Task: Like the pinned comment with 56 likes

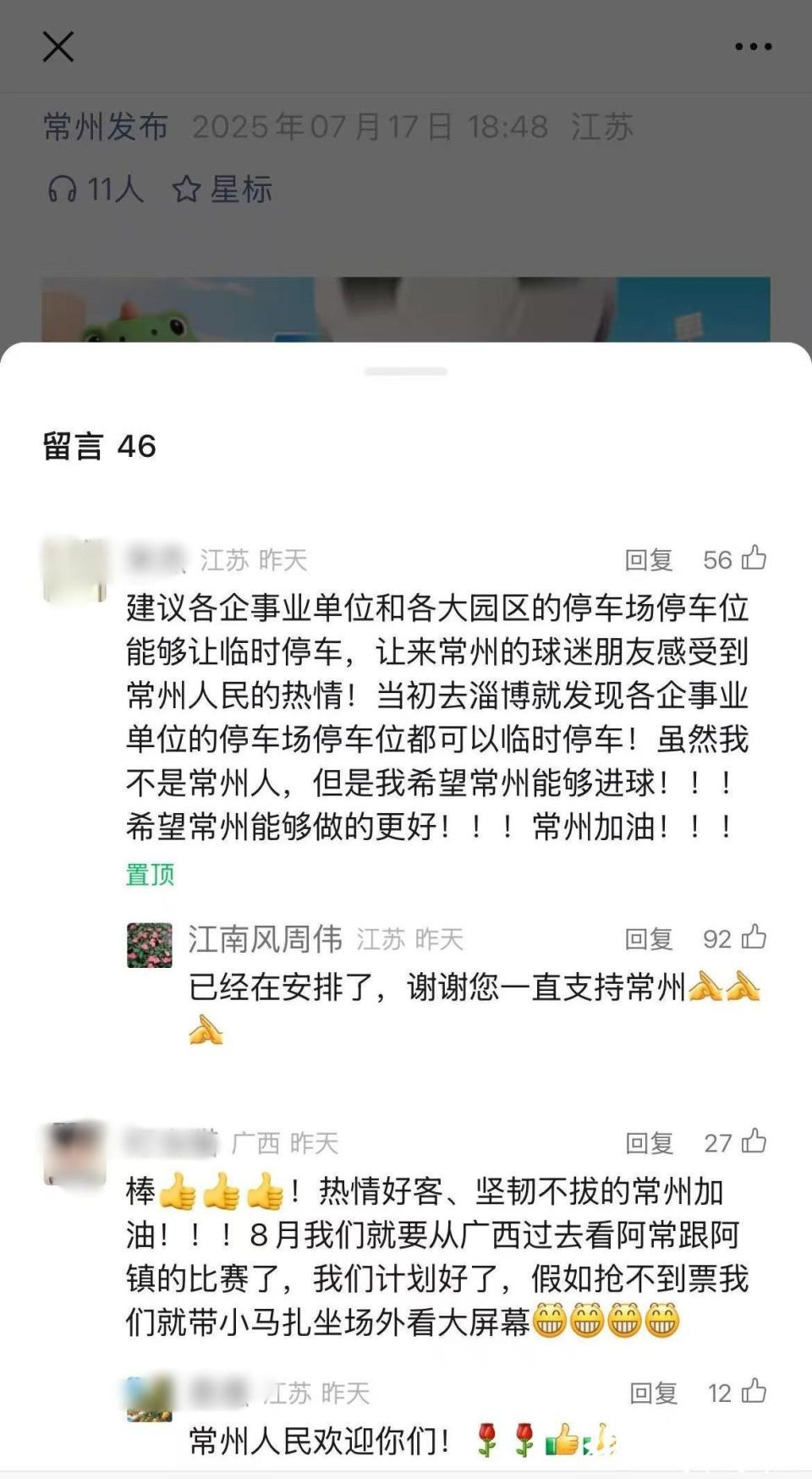Action: click(x=753, y=558)
